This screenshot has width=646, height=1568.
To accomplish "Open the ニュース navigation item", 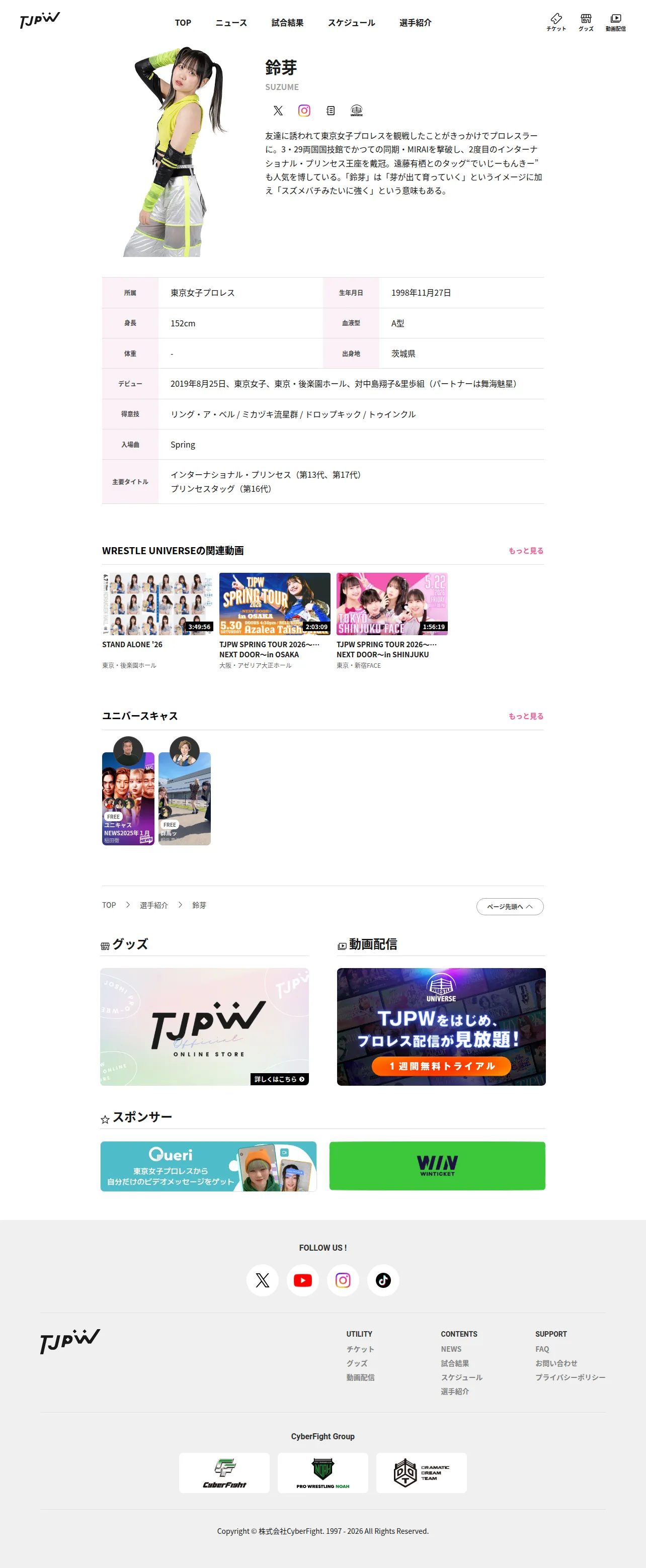I will [x=231, y=23].
